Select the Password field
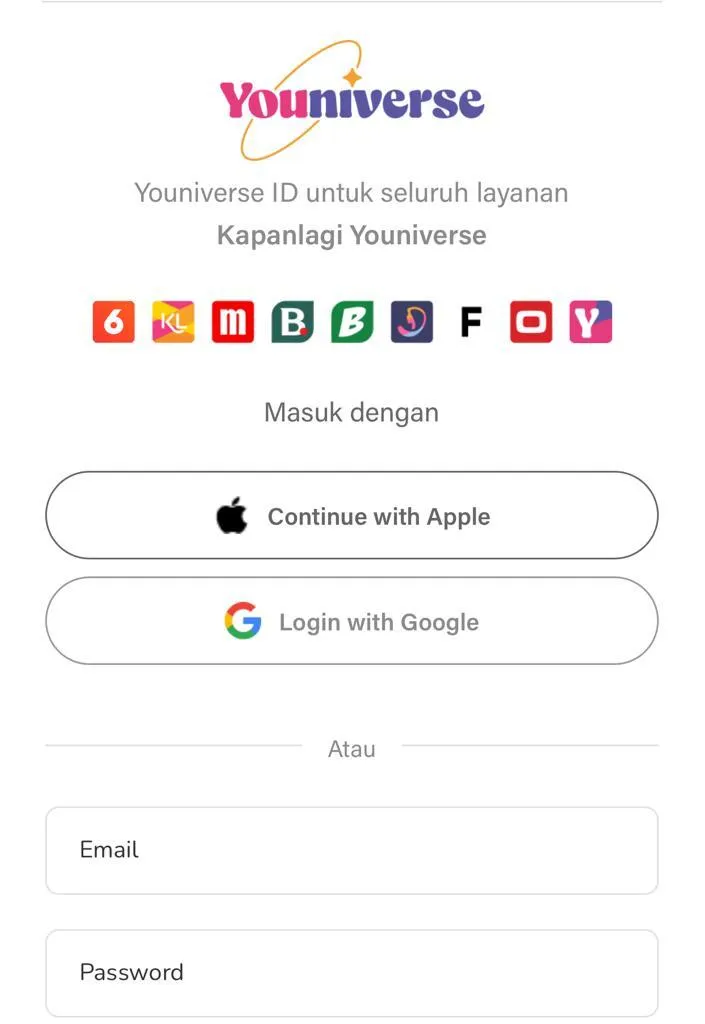Screen dimensions: 705x1024 point(352,972)
